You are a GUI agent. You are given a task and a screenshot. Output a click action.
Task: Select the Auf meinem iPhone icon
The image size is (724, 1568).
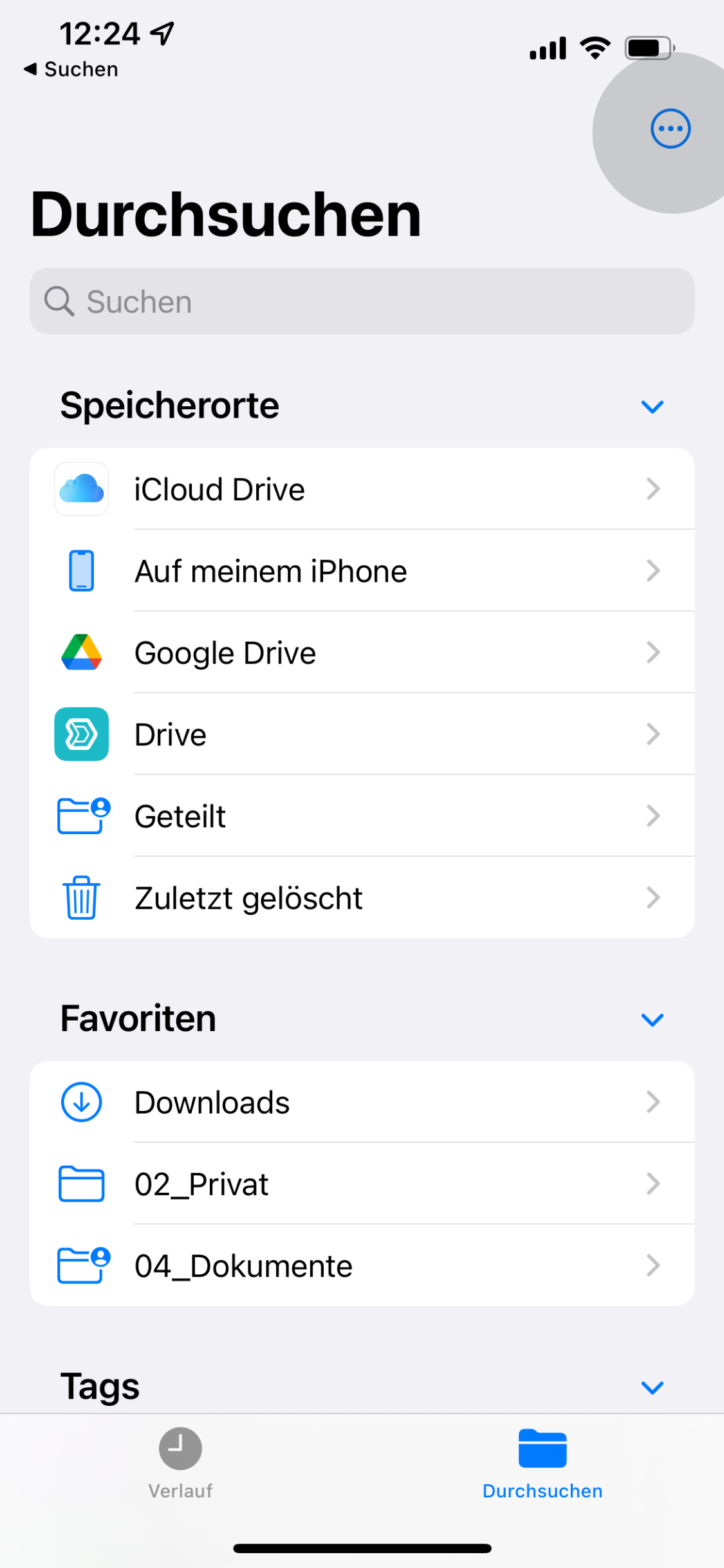[81, 571]
